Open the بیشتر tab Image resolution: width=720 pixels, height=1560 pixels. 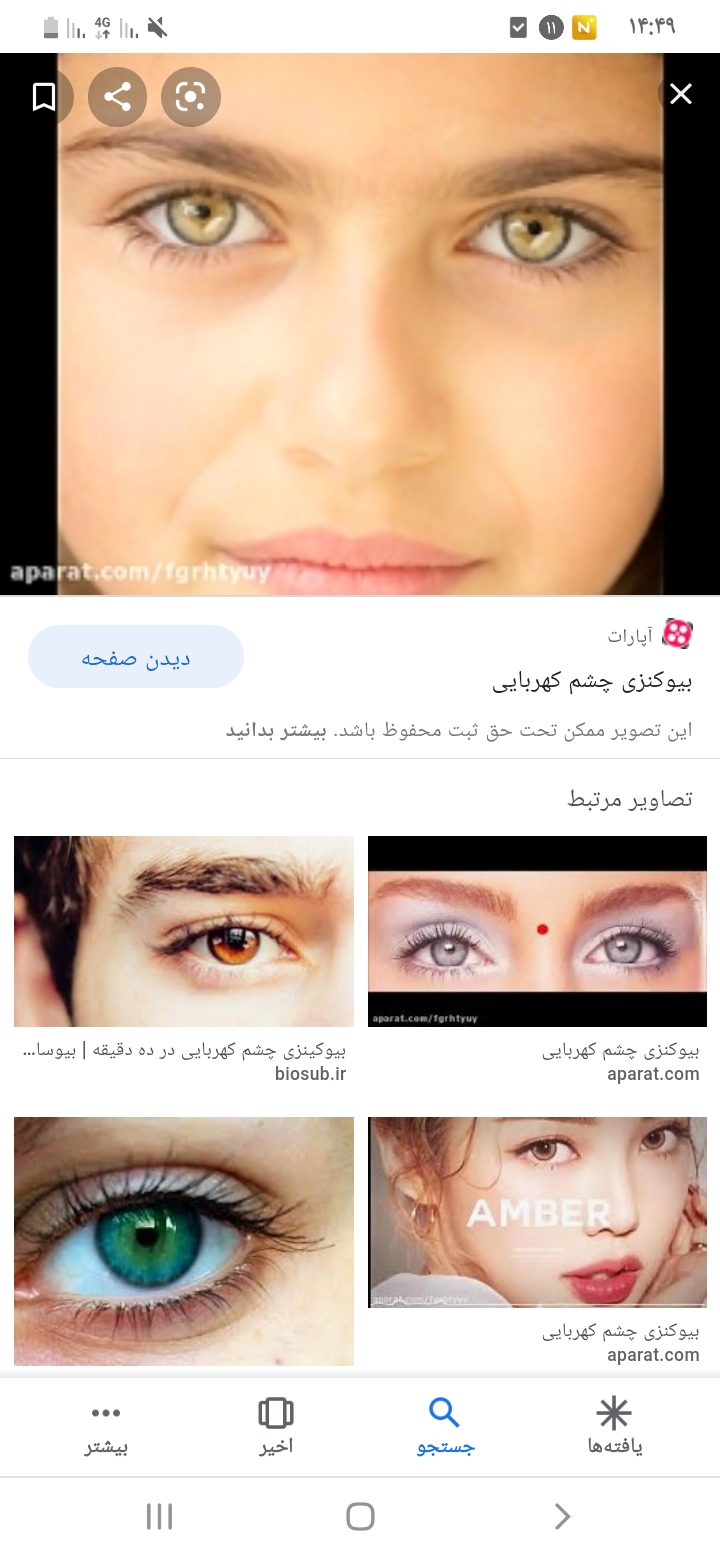106,1426
